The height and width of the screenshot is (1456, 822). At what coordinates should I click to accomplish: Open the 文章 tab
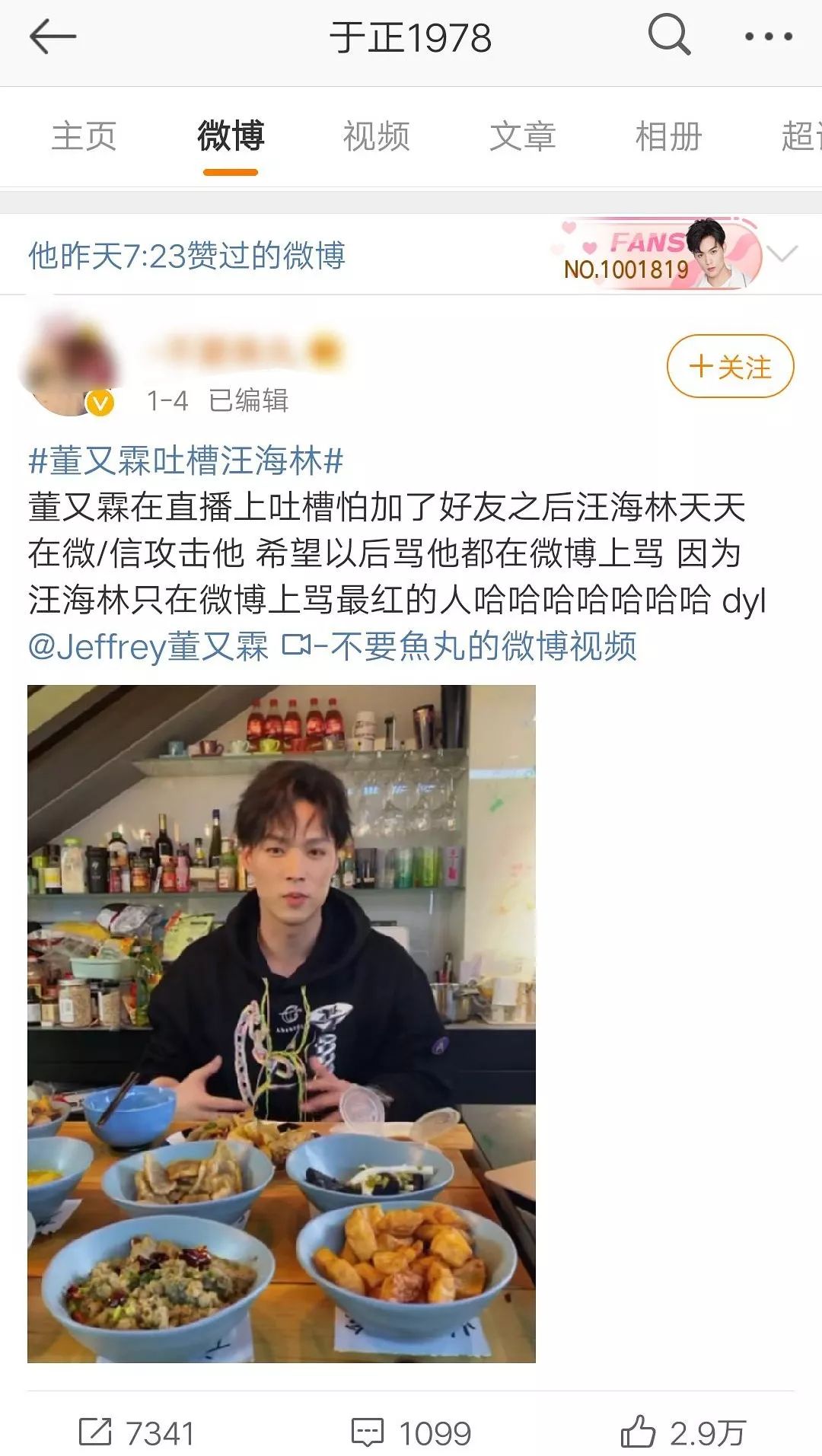click(522, 136)
